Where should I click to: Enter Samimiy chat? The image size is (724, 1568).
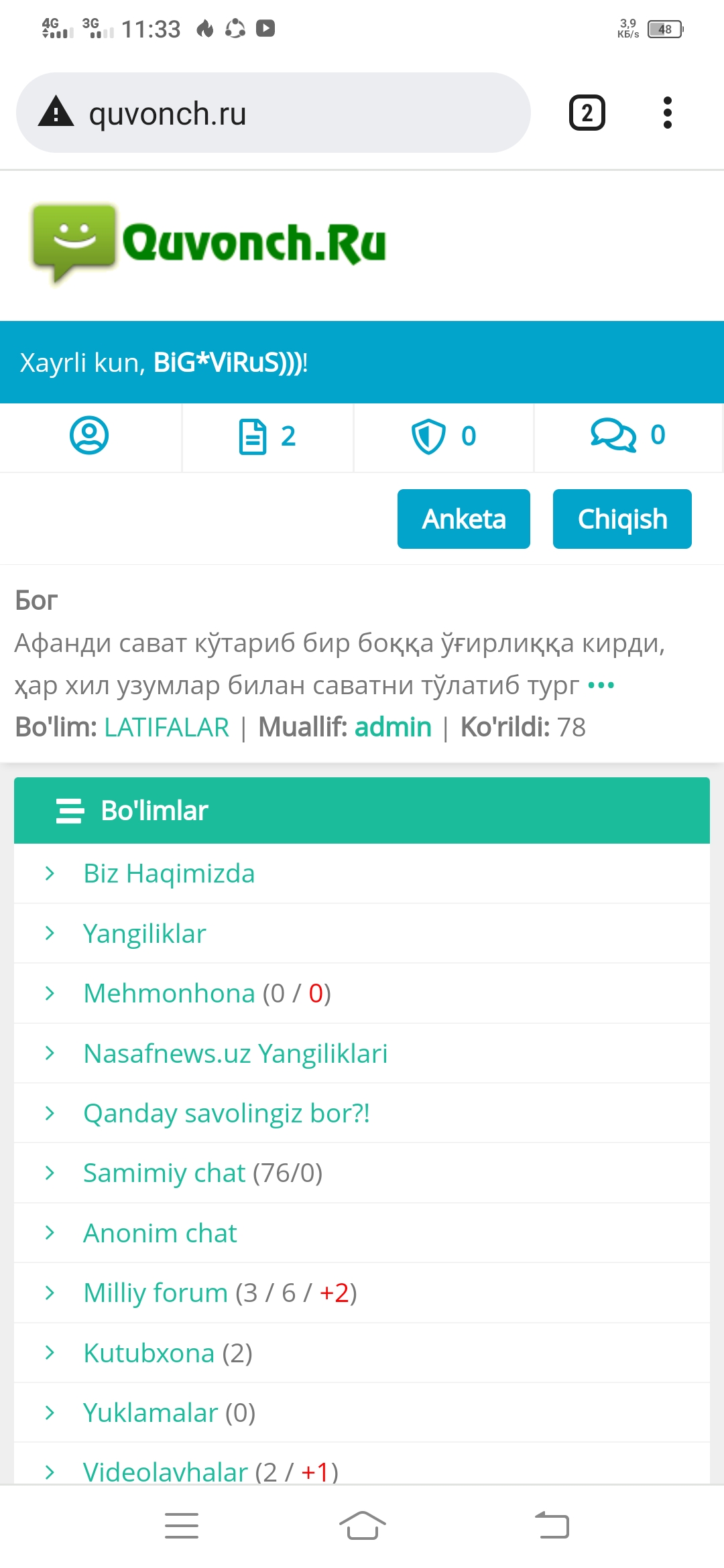point(164,1173)
